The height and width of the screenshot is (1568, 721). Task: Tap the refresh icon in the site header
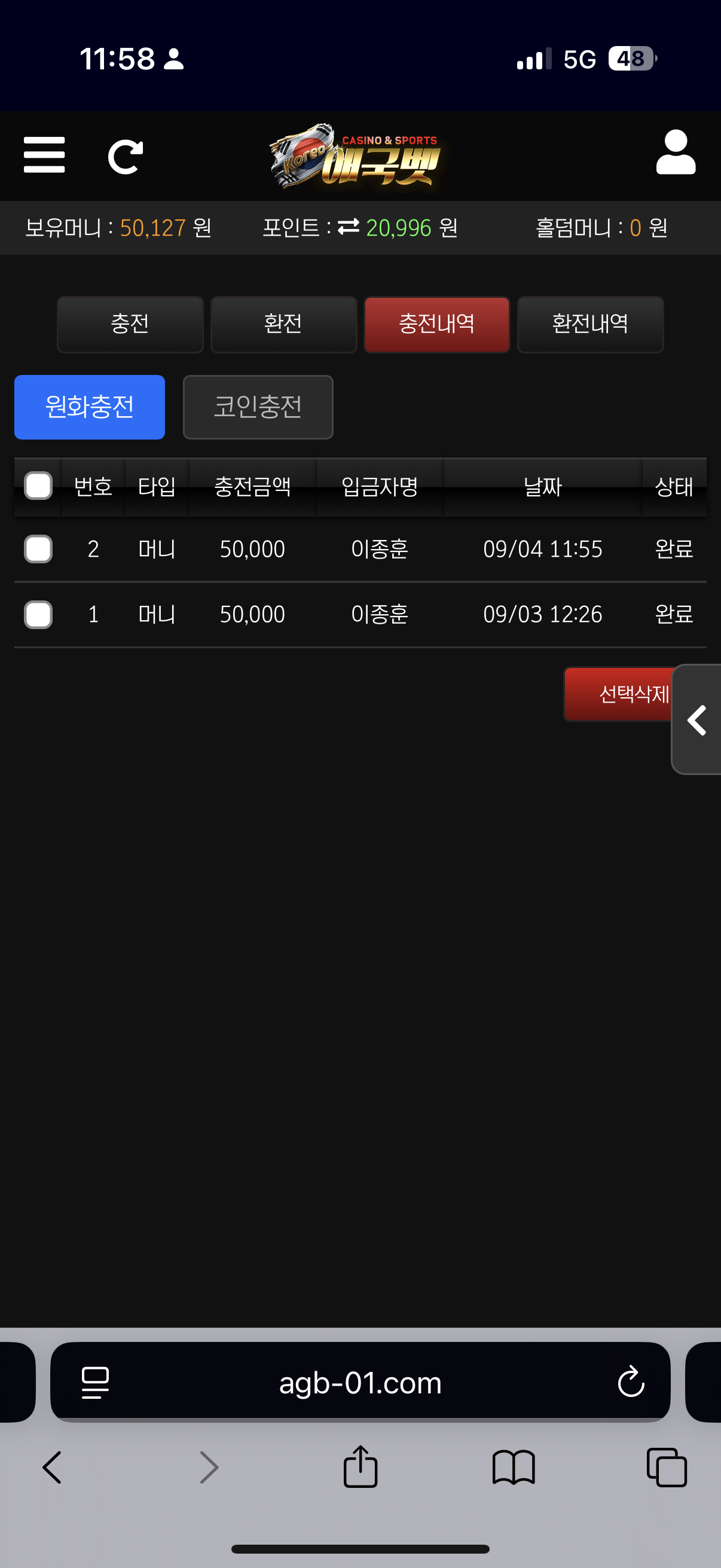126,157
